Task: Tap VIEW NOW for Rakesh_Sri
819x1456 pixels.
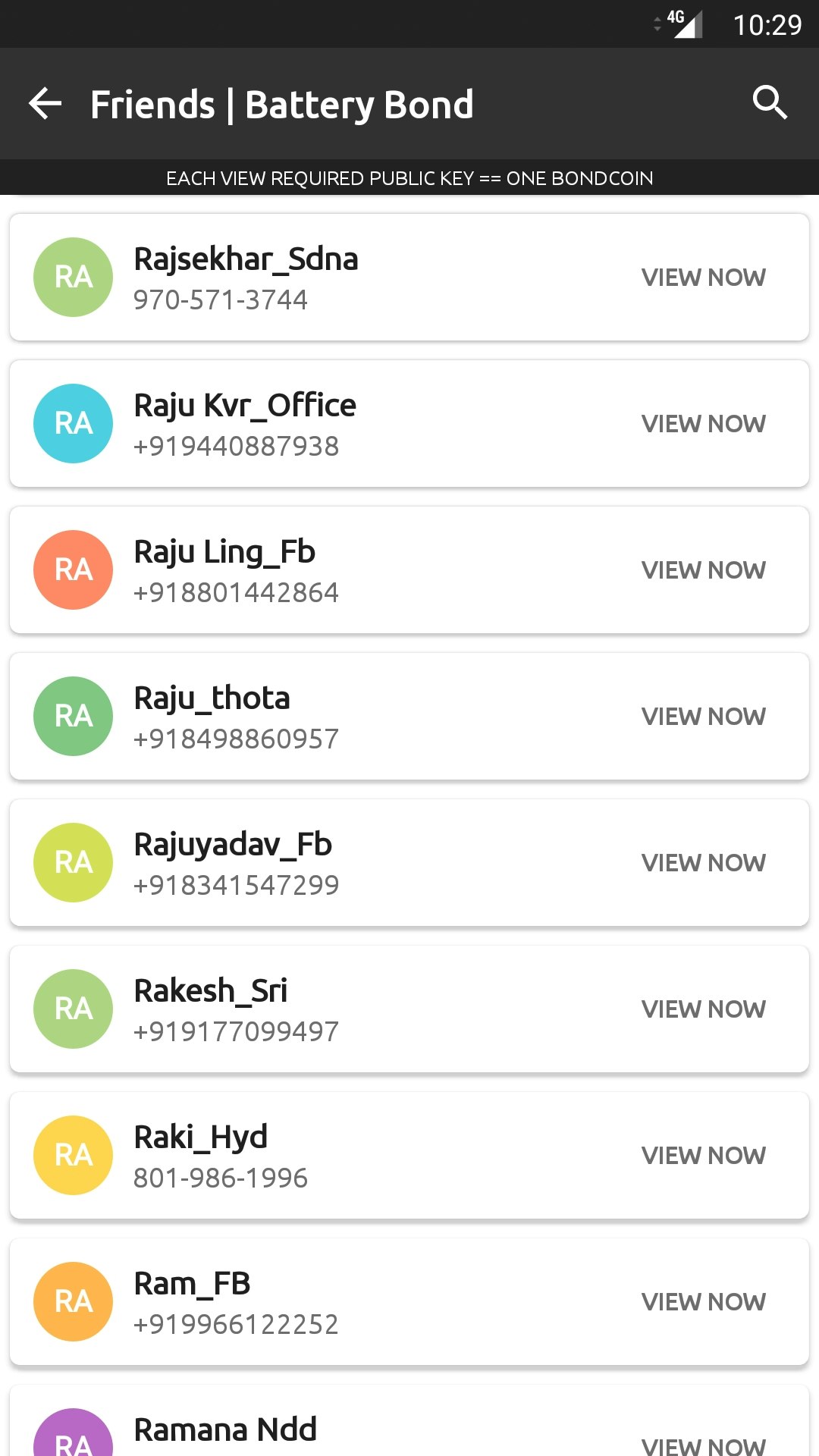Action: [704, 1009]
